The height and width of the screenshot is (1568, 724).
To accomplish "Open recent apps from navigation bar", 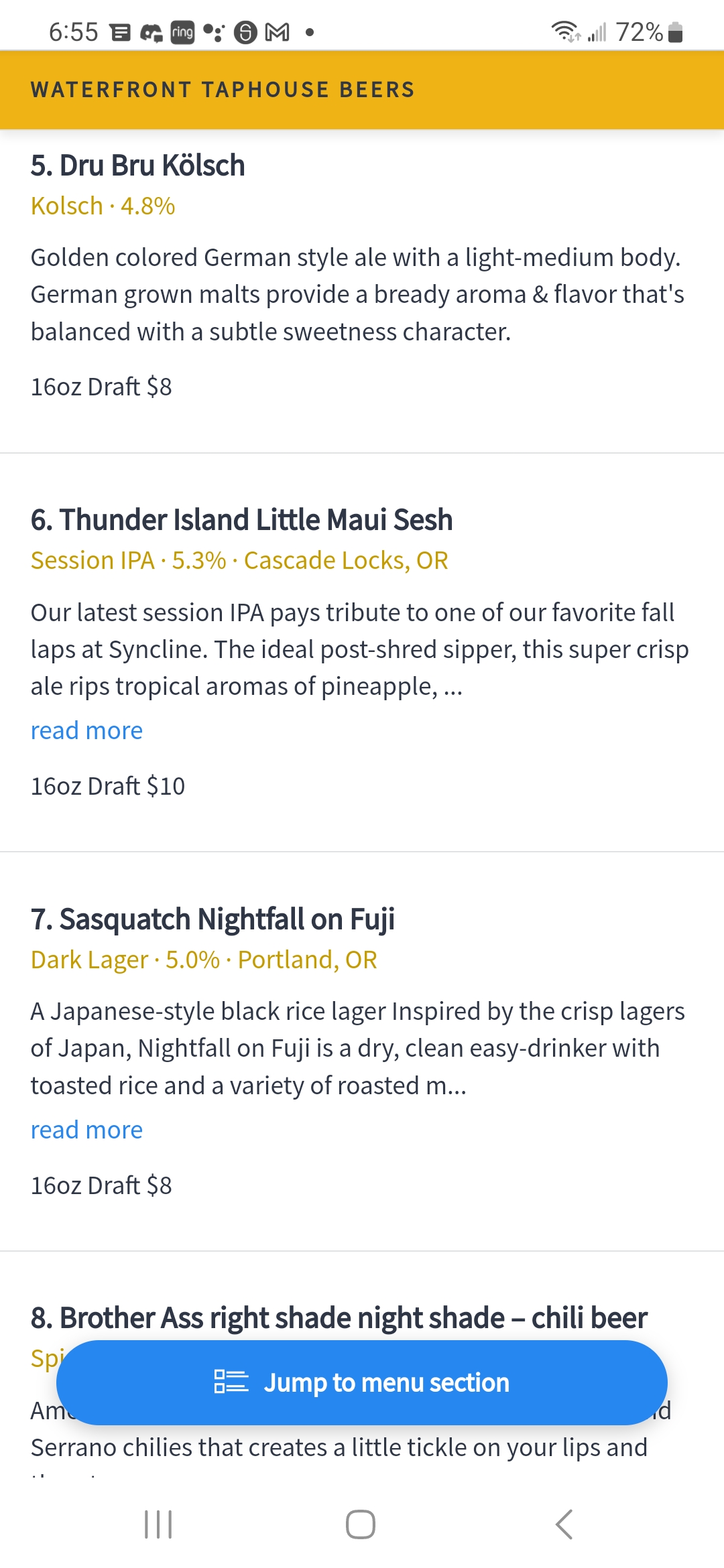I will point(159,1524).
